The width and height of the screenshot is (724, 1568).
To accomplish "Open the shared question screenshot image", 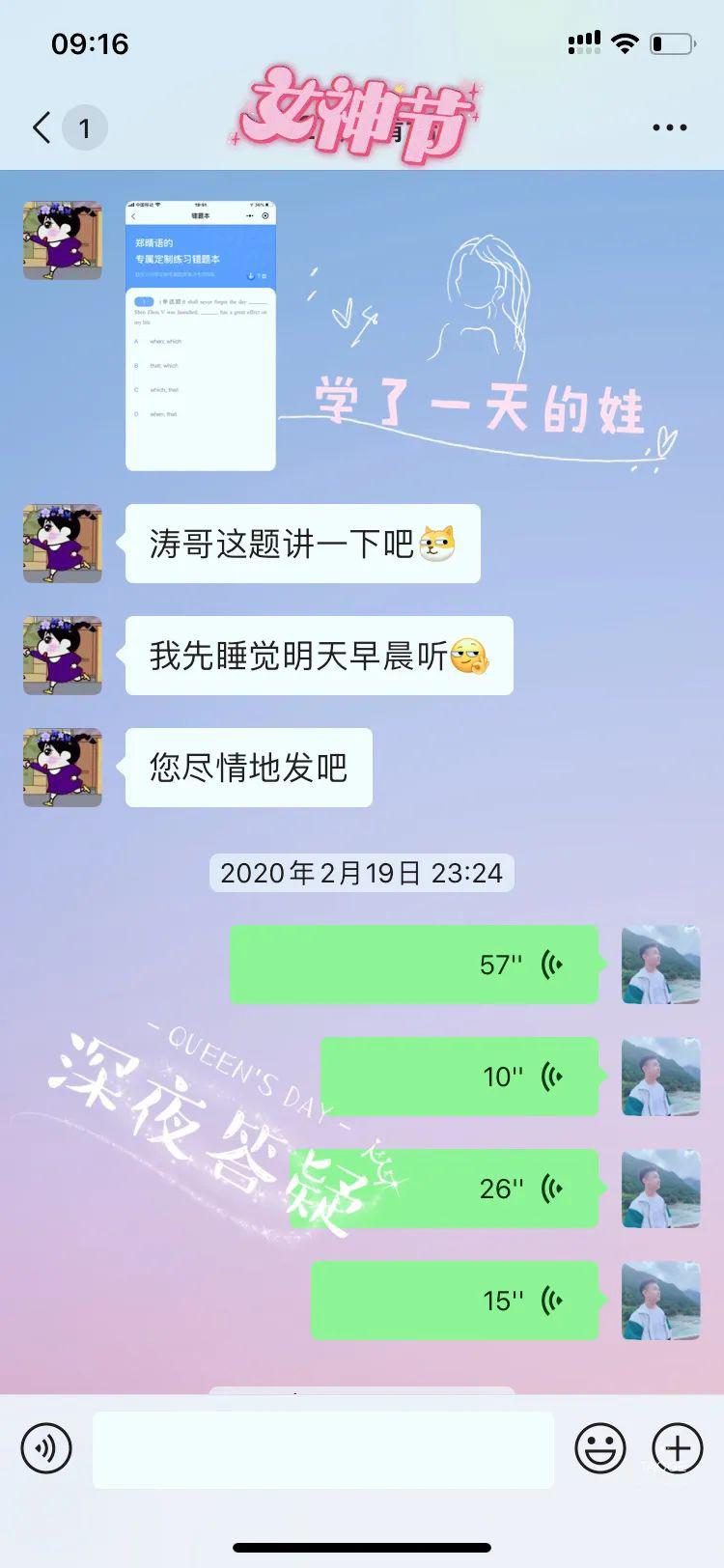I will [x=201, y=336].
